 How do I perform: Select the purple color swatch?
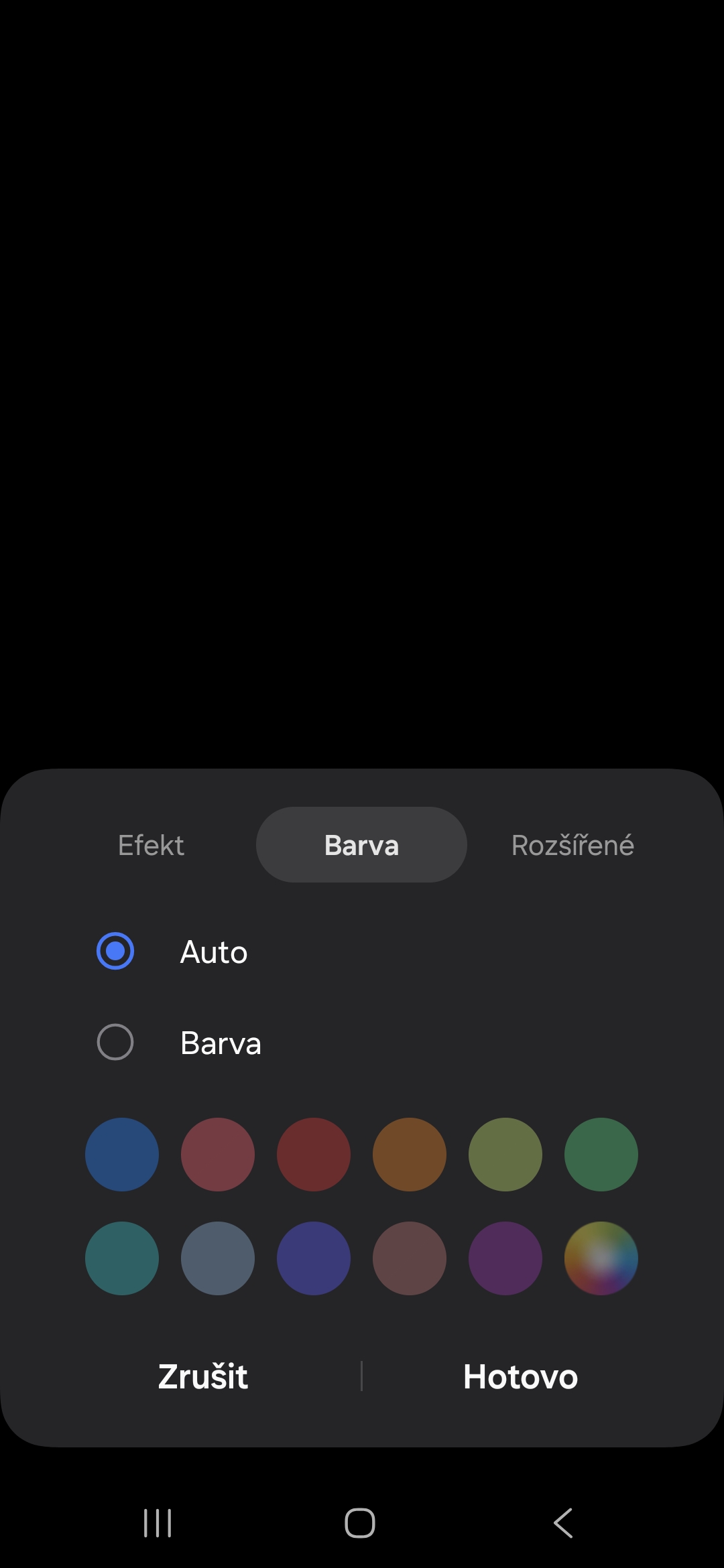tap(505, 1258)
